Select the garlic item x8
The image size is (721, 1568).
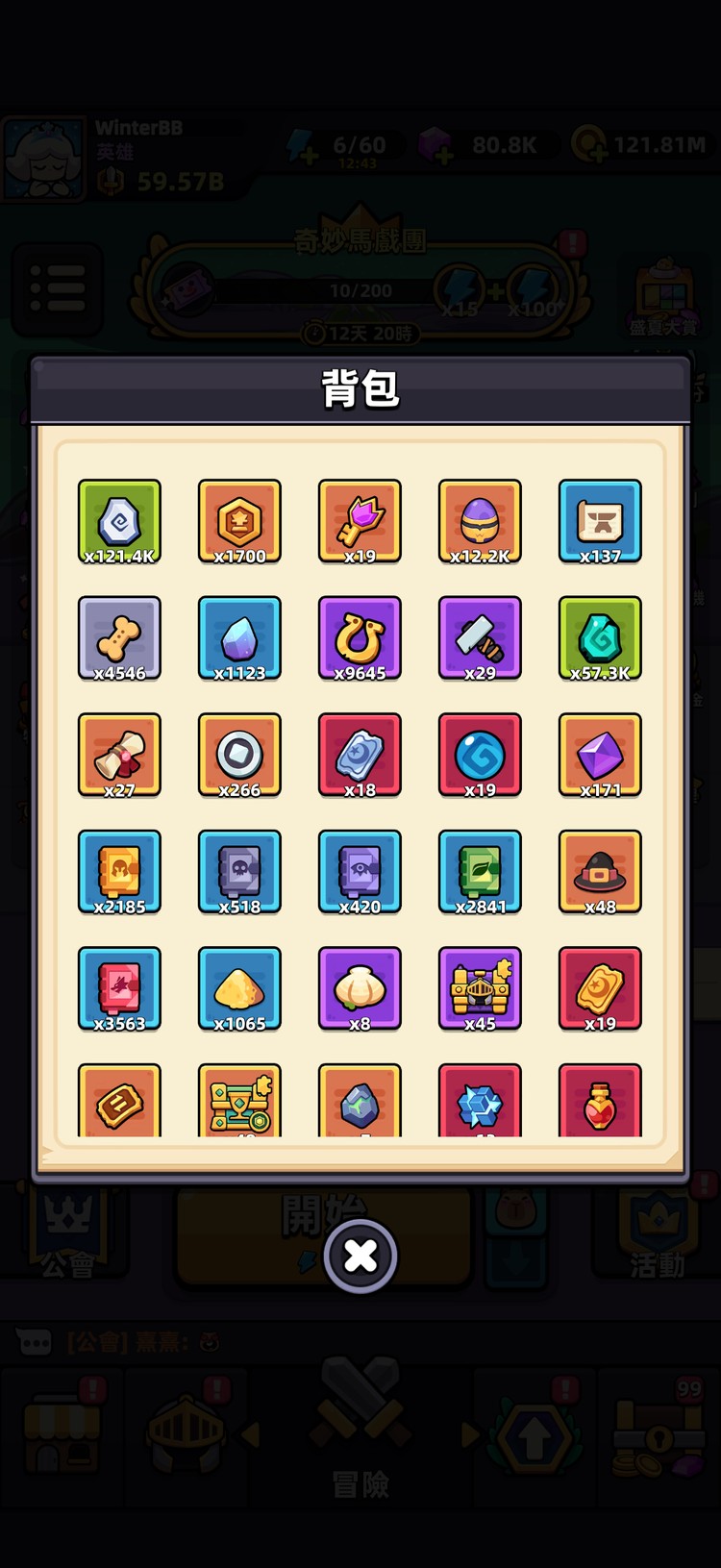click(x=360, y=988)
